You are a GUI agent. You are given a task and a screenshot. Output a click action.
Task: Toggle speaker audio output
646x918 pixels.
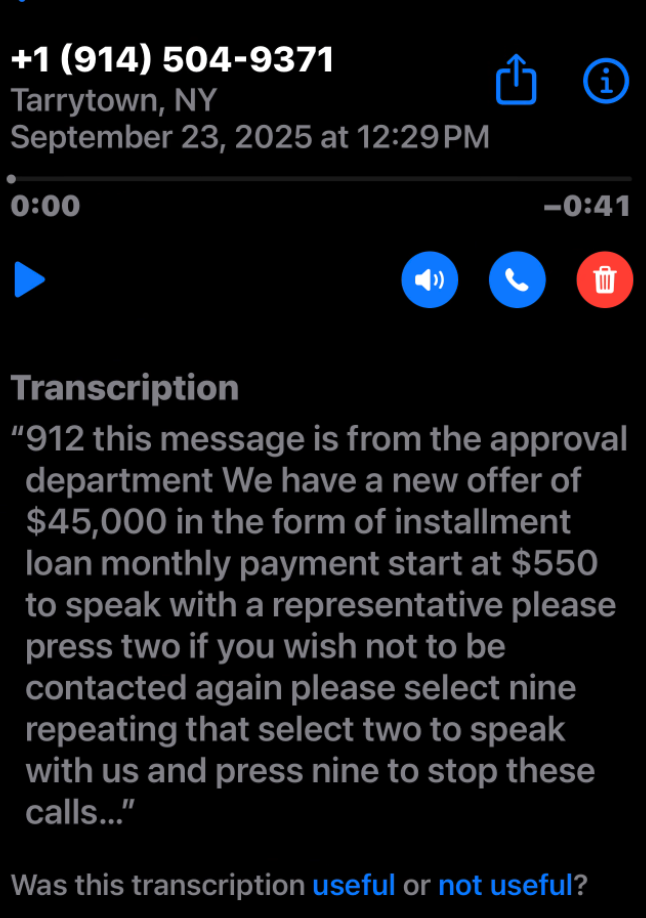[x=429, y=280]
